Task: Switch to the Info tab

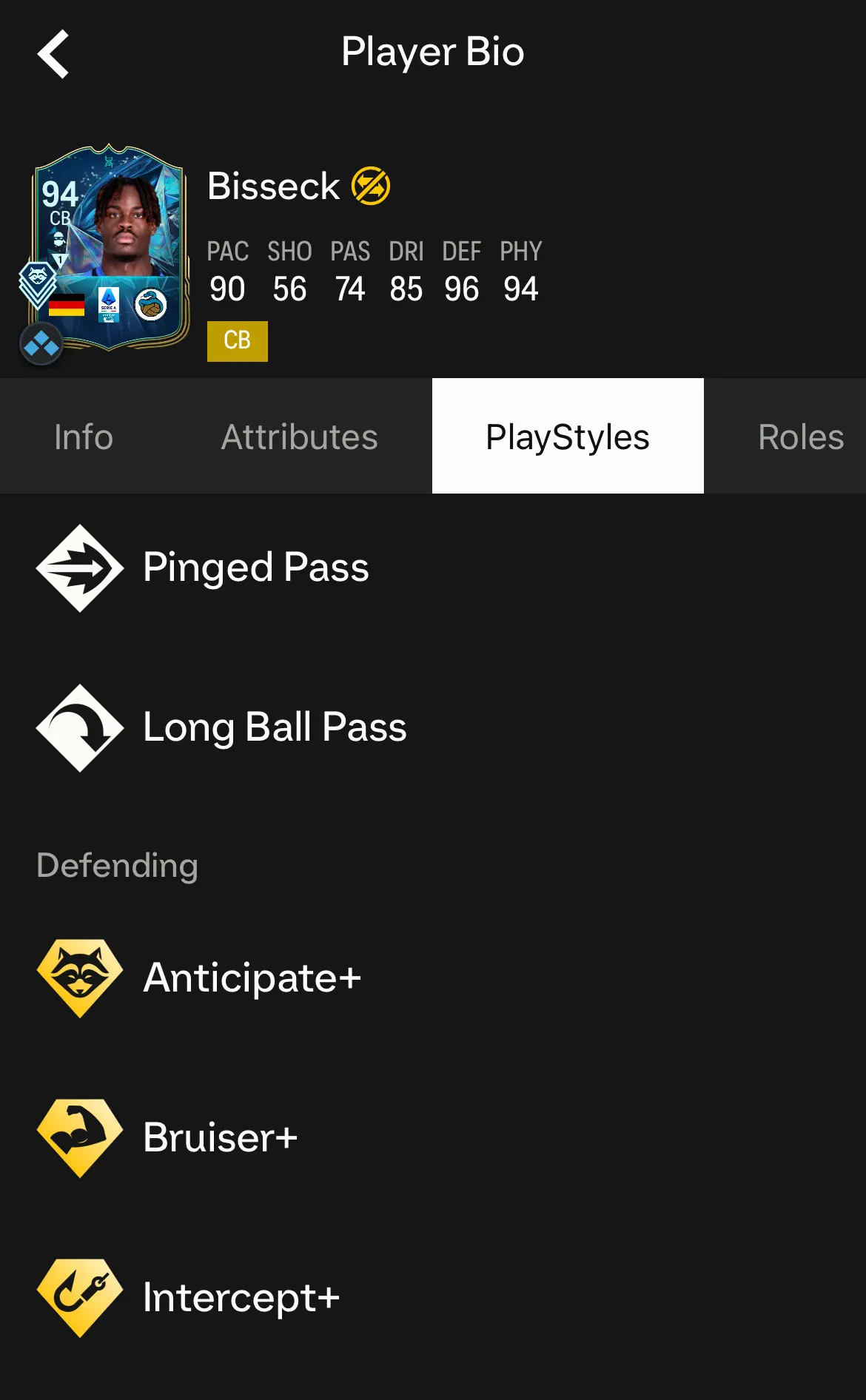Action: [84, 437]
